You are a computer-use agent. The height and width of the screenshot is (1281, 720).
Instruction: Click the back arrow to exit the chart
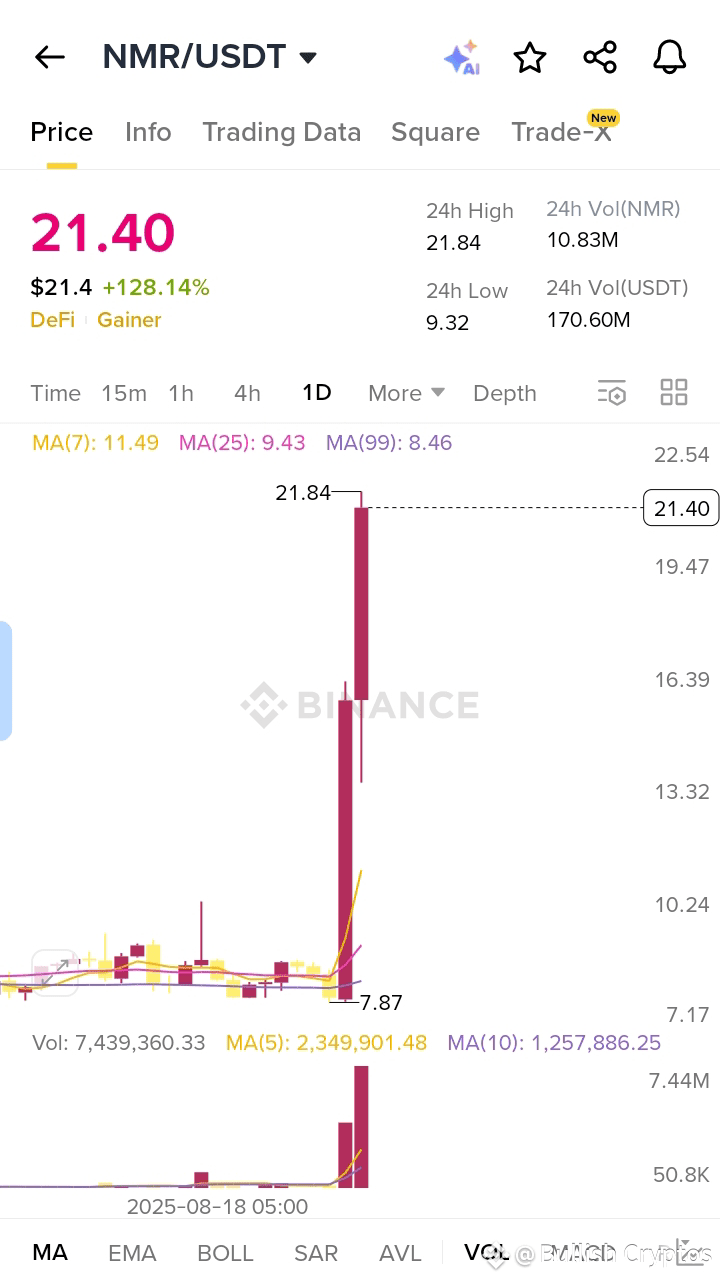(x=49, y=56)
